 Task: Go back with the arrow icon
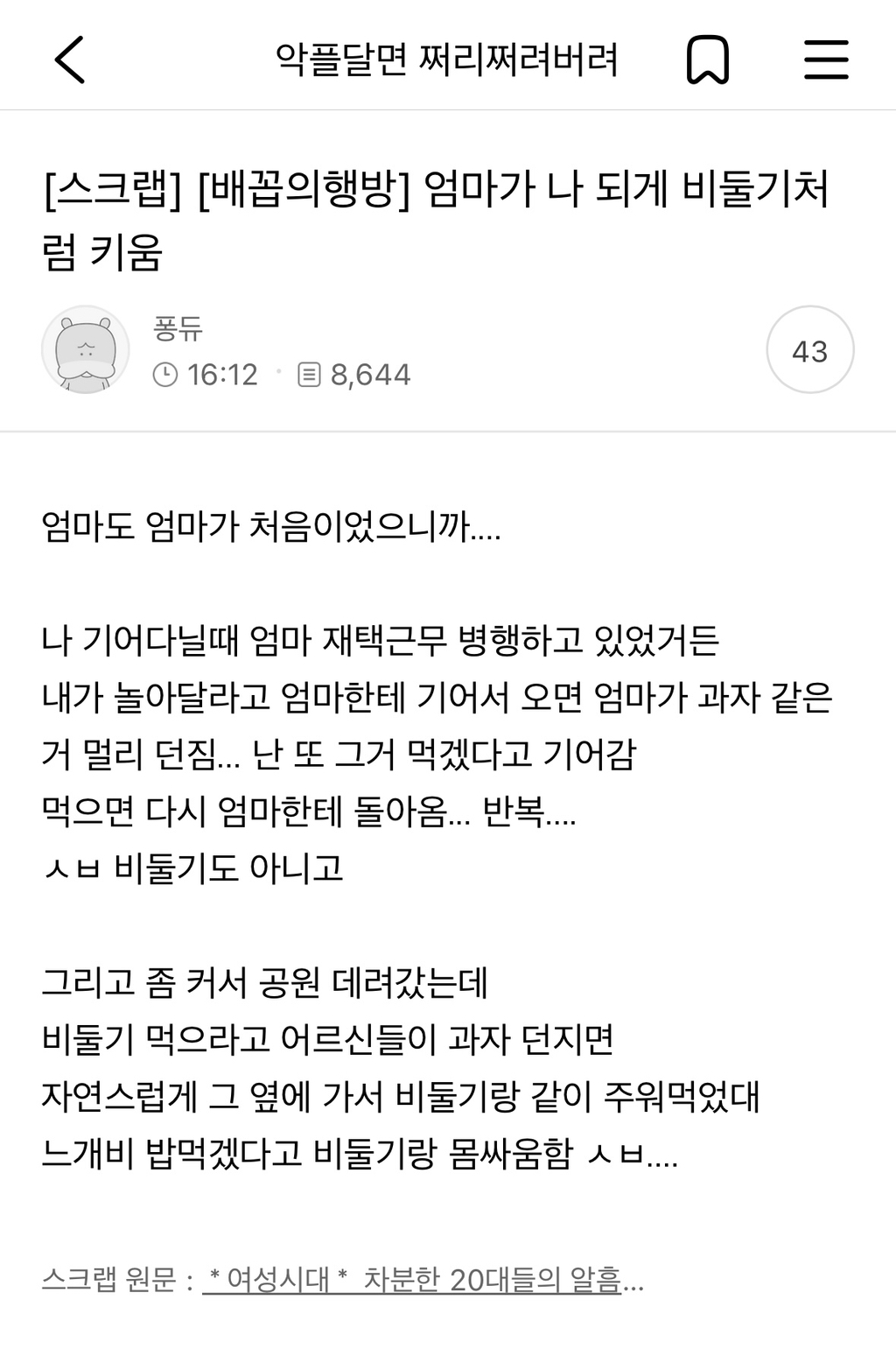pos(70,60)
